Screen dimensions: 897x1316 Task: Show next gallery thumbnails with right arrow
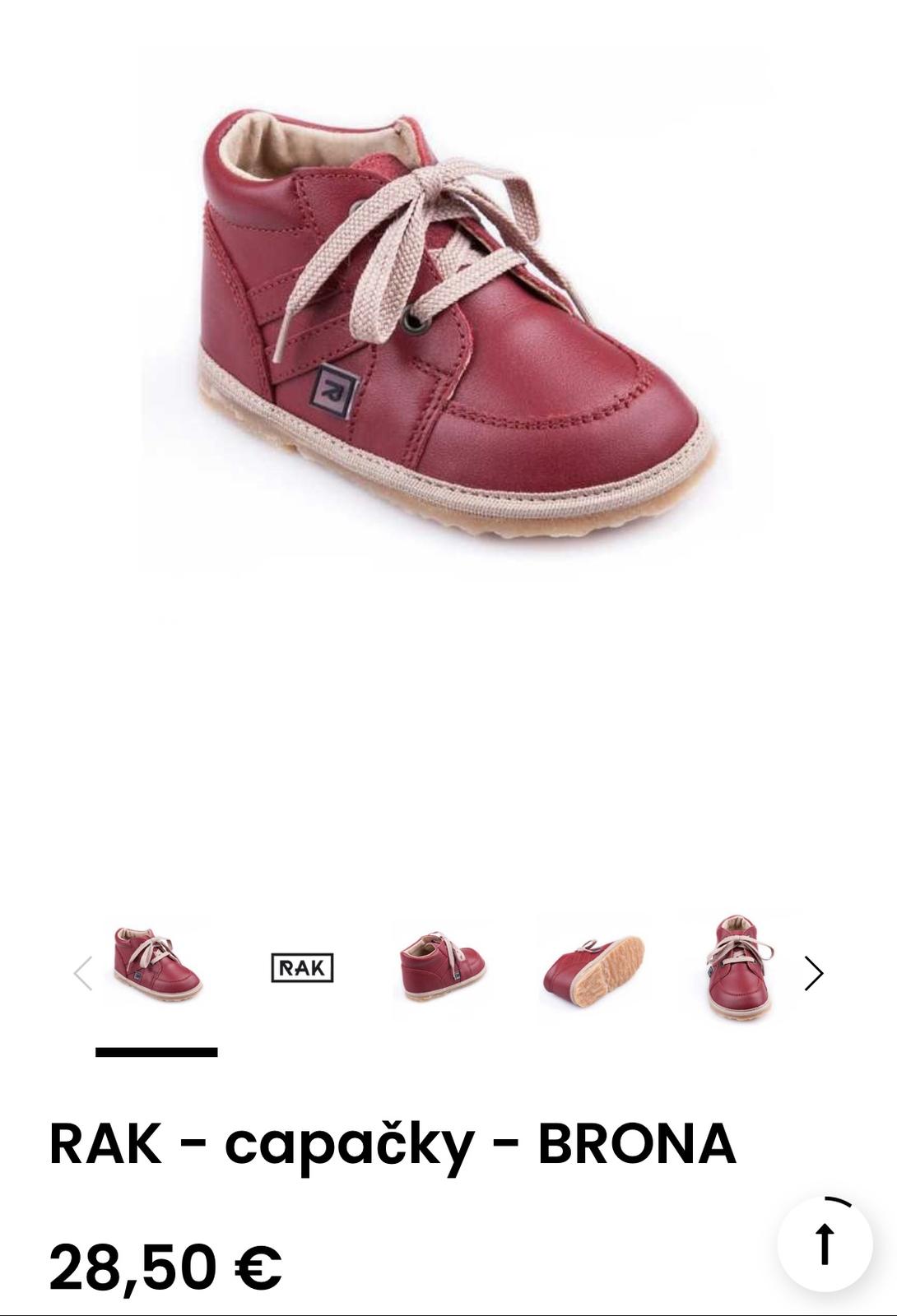pos(813,973)
